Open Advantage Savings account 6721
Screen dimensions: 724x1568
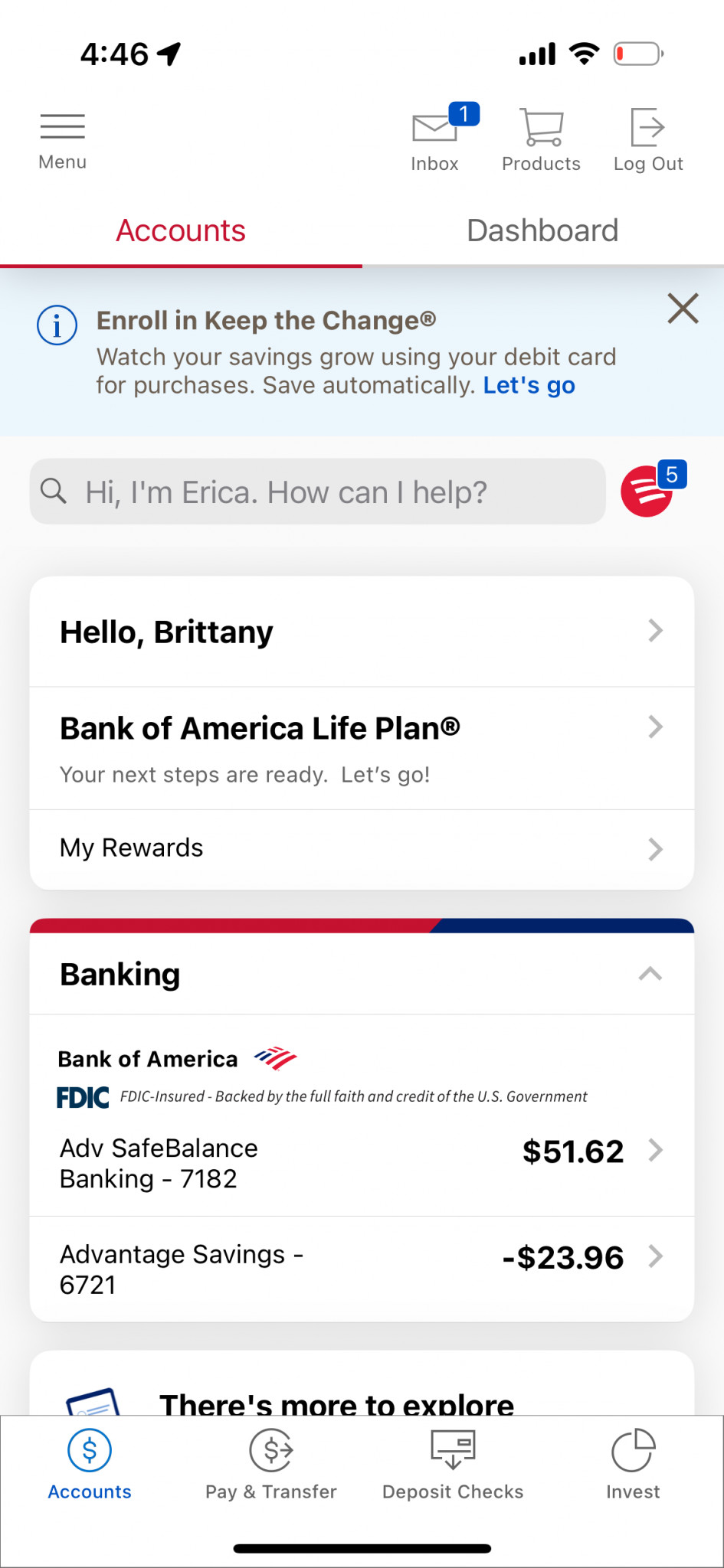362,1269
